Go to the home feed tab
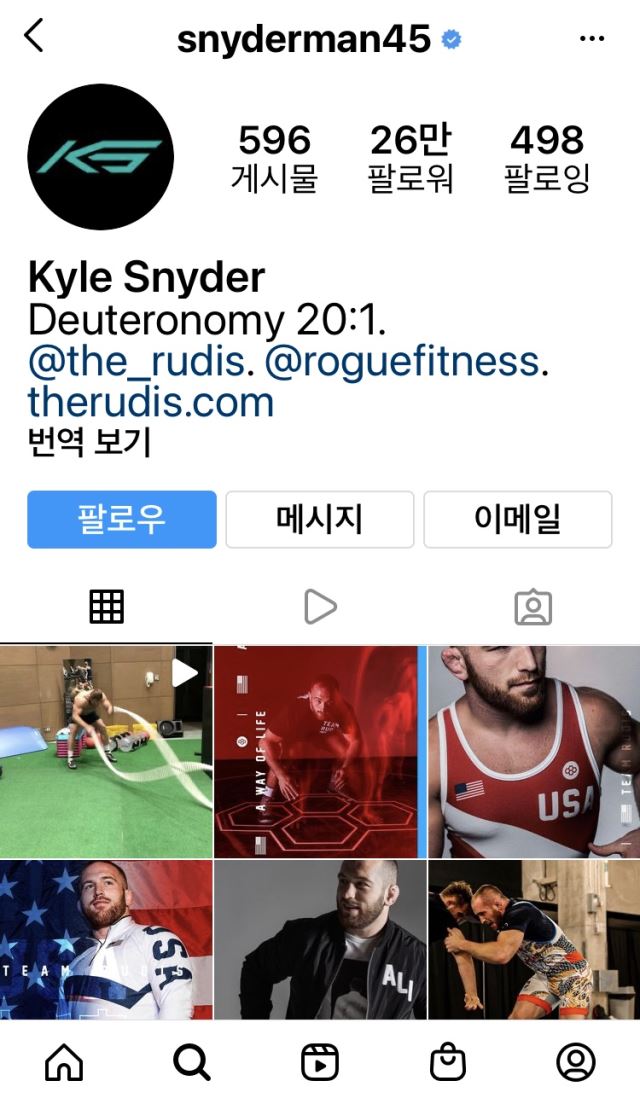Image resolution: width=640 pixels, height=1104 pixels. click(x=65, y=1062)
